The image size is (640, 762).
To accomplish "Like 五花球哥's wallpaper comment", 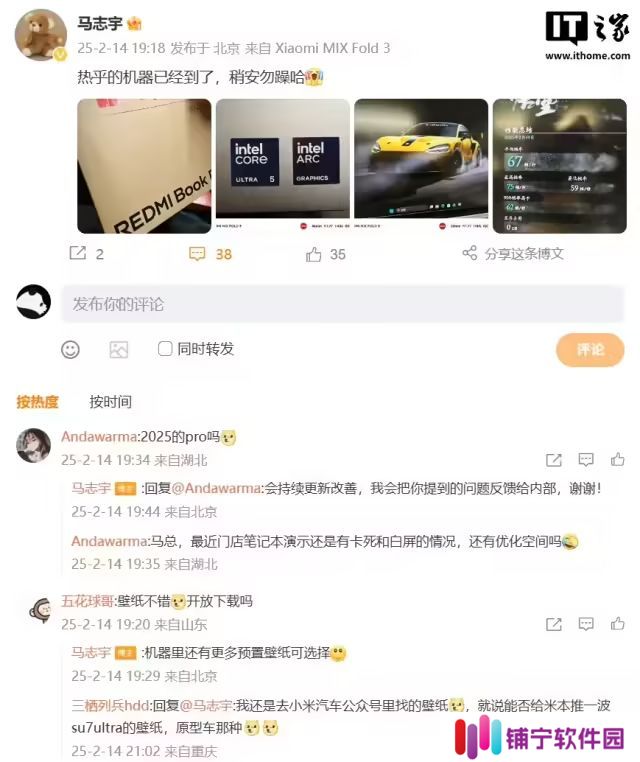I will click(x=617, y=624).
